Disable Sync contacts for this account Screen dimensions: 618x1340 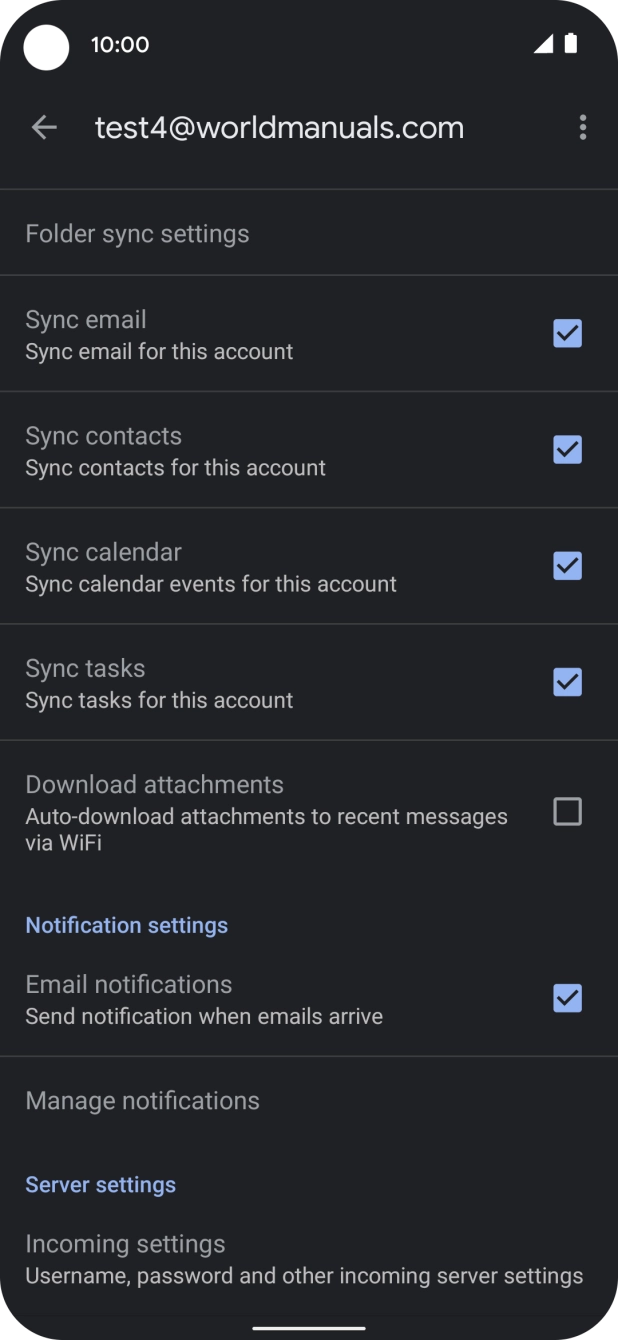pos(567,450)
